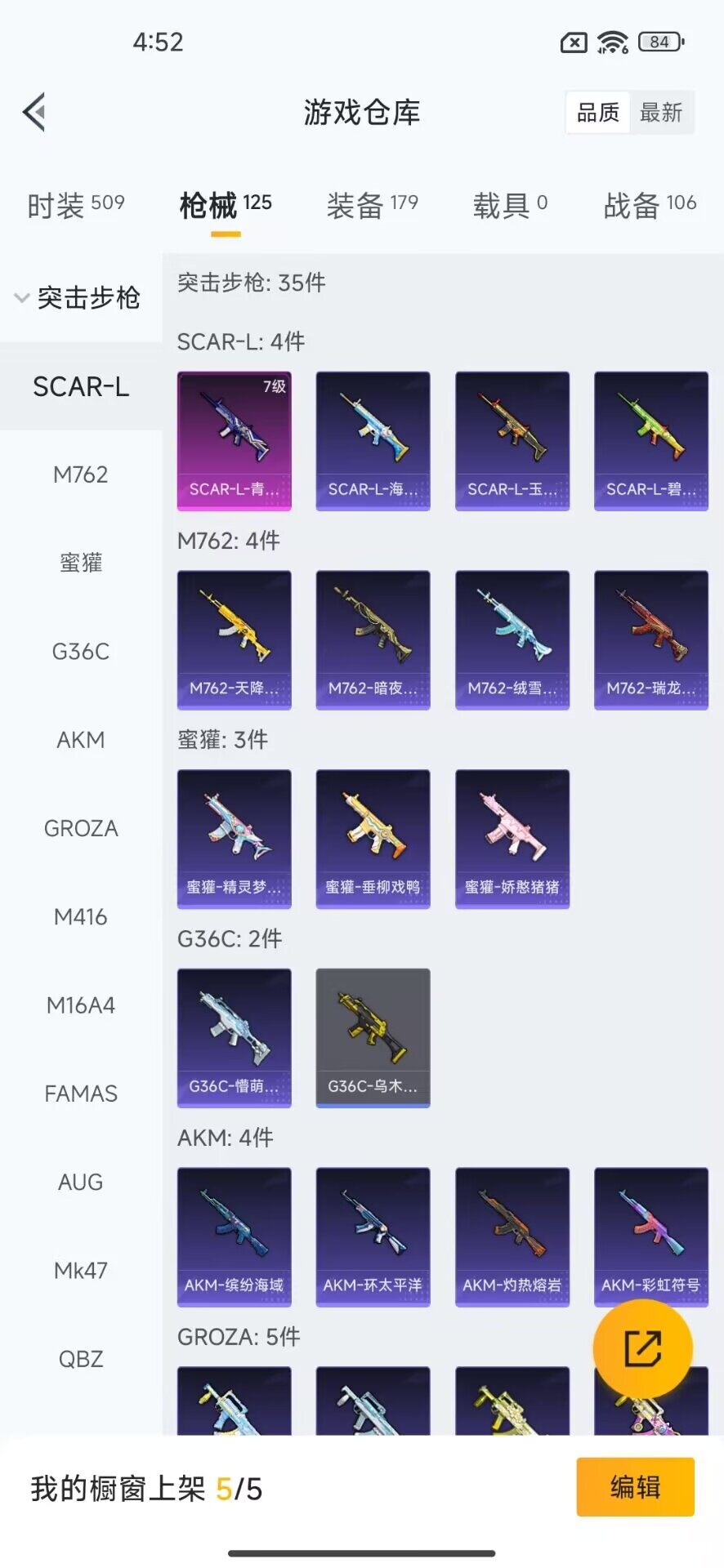This screenshot has height=1568, width=724.
Task: Tap the 编辑 button
Action: tap(635, 1487)
